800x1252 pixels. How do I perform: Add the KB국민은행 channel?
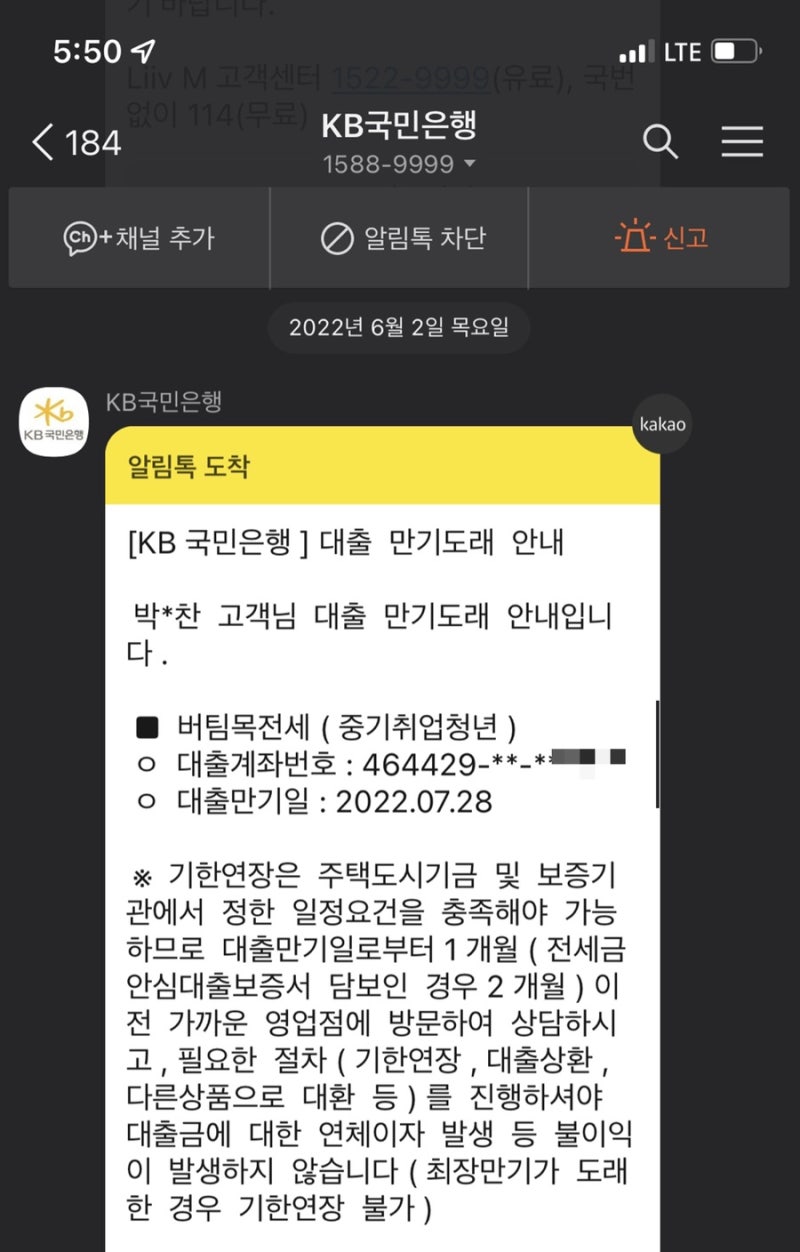(x=139, y=238)
